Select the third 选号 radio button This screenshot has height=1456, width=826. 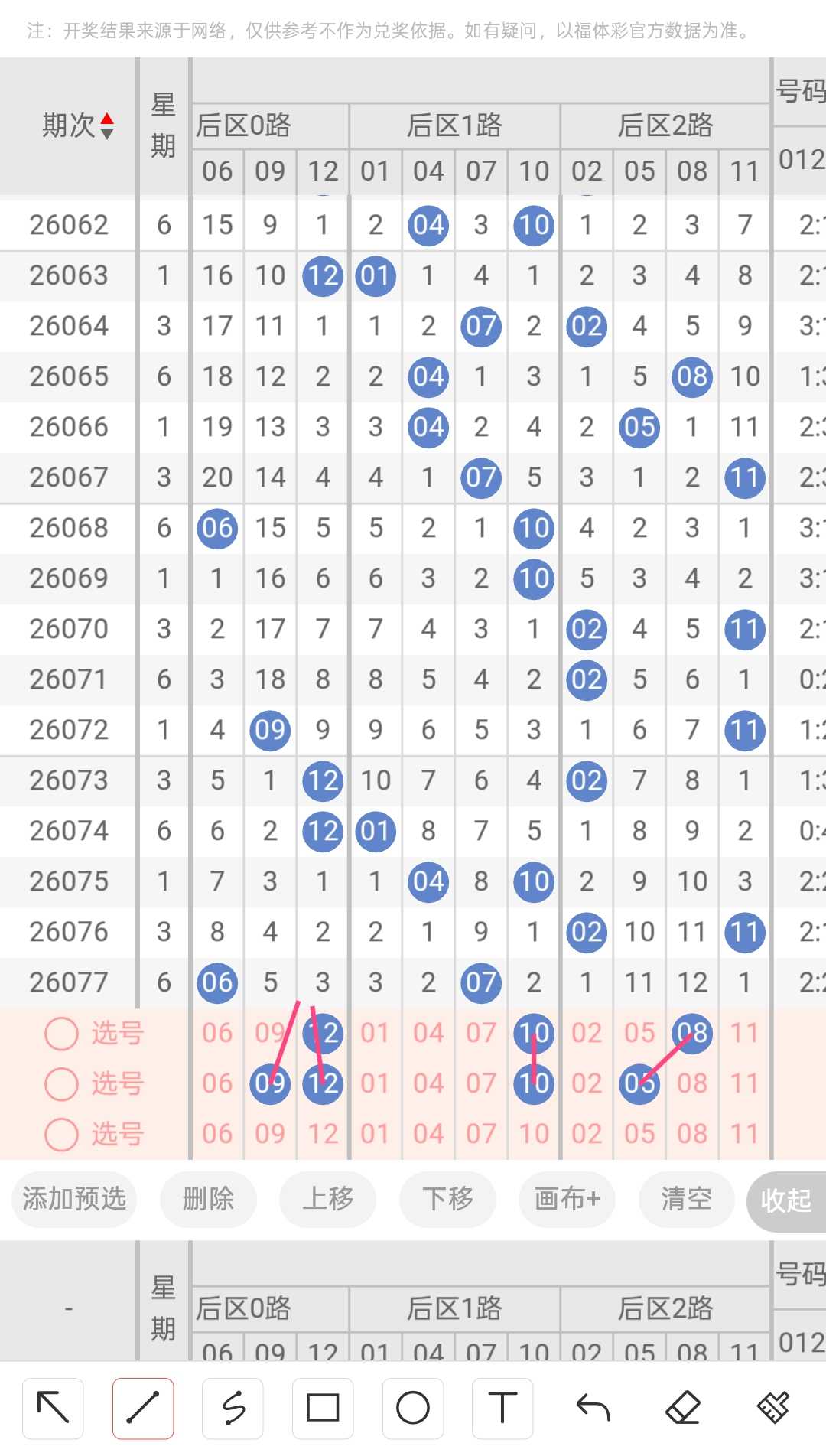62,1135
